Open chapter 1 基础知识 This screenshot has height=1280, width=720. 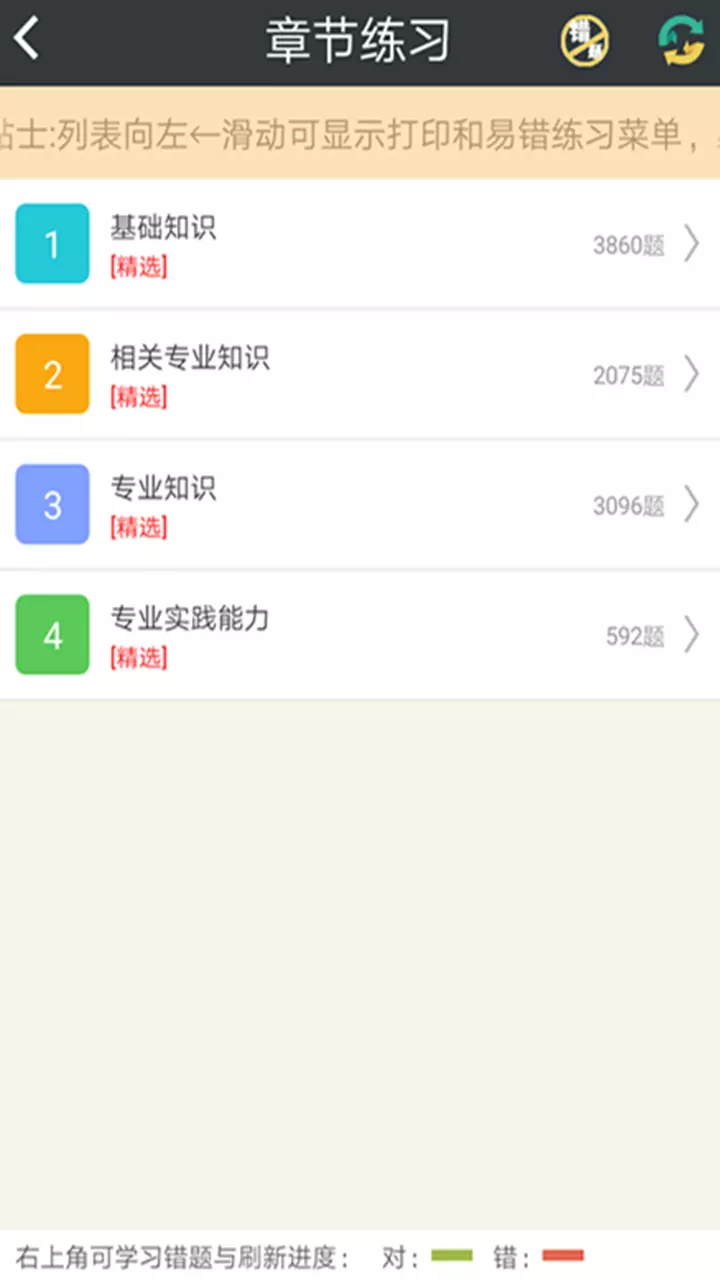pos(360,244)
